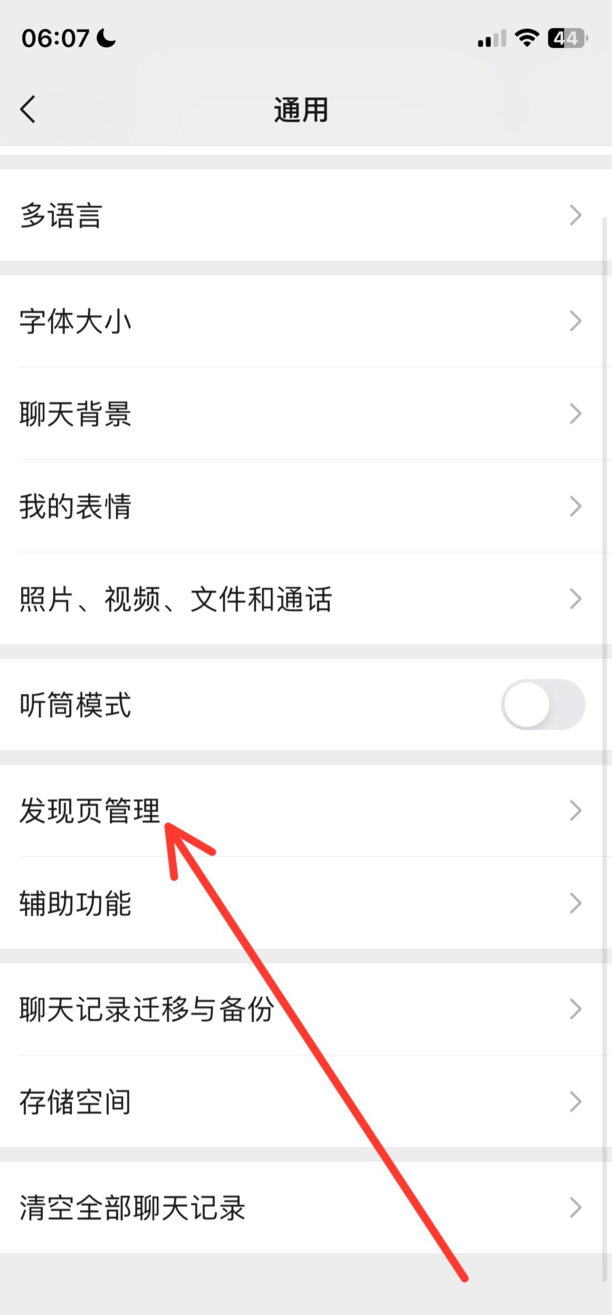Open the 聊天背景 option
Screen dimensions: 612x1315
pyautogui.click(x=306, y=414)
